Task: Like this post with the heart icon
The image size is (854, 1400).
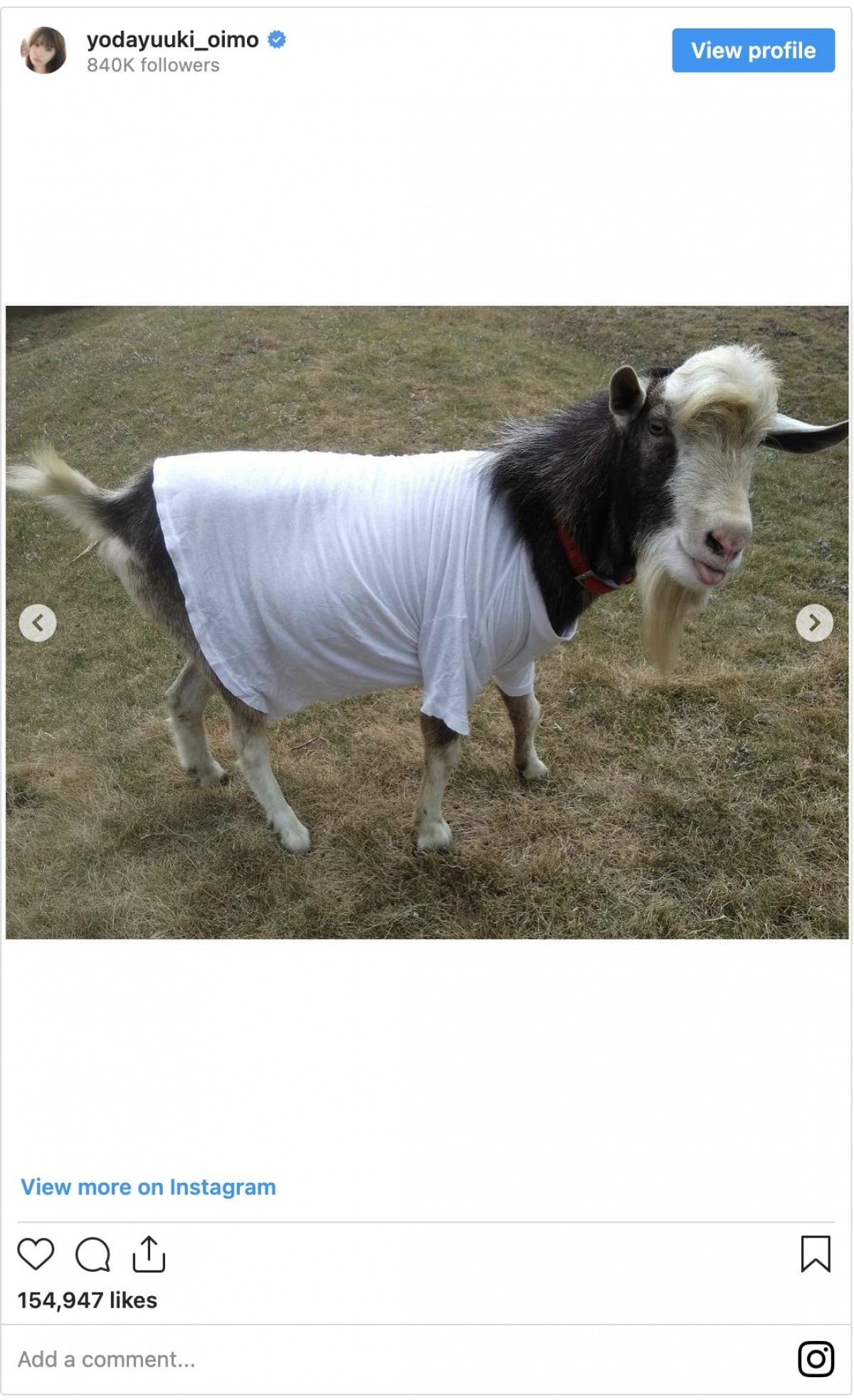Action: (36, 1253)
